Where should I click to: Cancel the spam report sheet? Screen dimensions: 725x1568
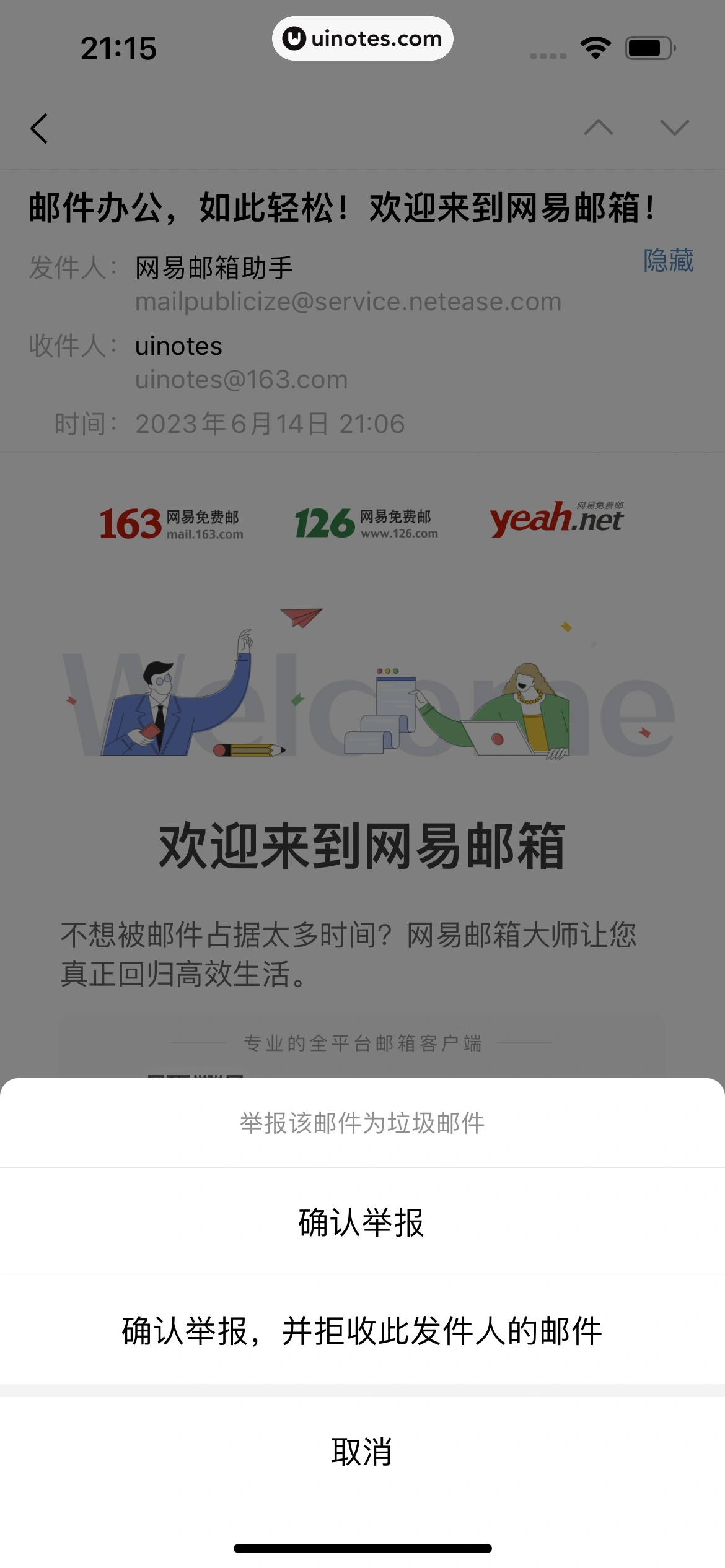pyautogui.click(x=362, y=1452)
